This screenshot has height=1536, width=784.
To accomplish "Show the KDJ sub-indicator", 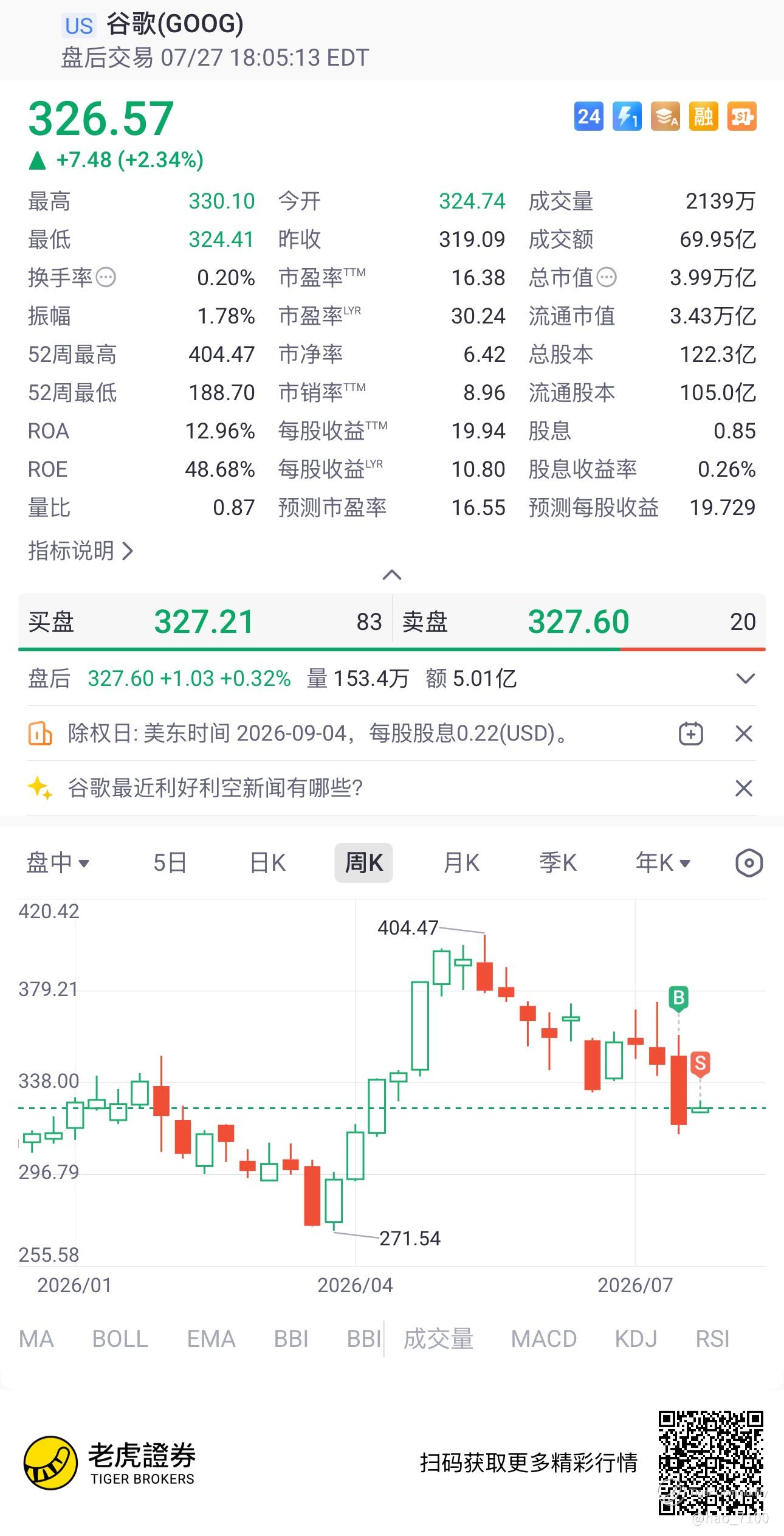I will (636, 1339).
